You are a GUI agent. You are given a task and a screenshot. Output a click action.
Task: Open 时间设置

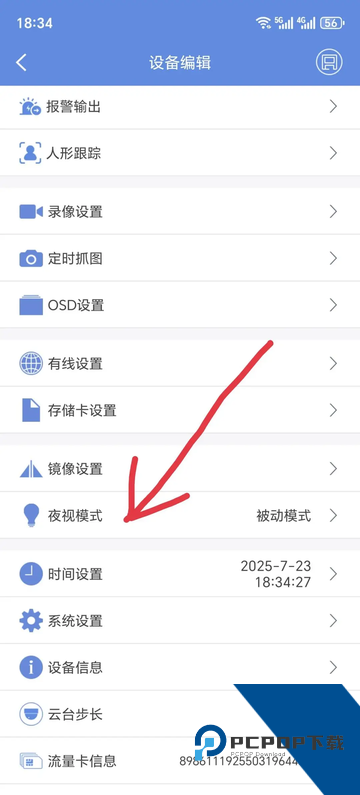tap(180, 574)
